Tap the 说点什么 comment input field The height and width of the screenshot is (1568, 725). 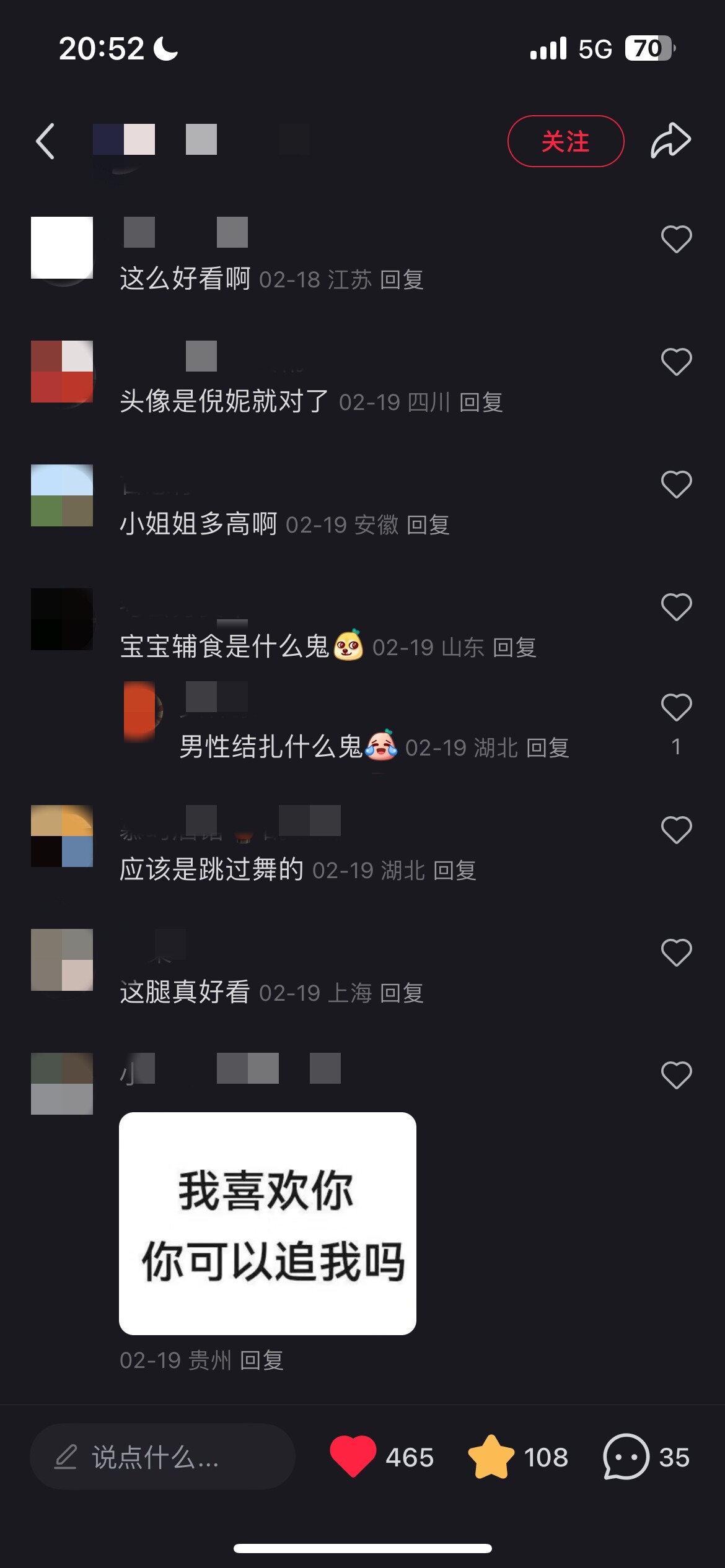pyautogui.click(x=162, y=1457)
